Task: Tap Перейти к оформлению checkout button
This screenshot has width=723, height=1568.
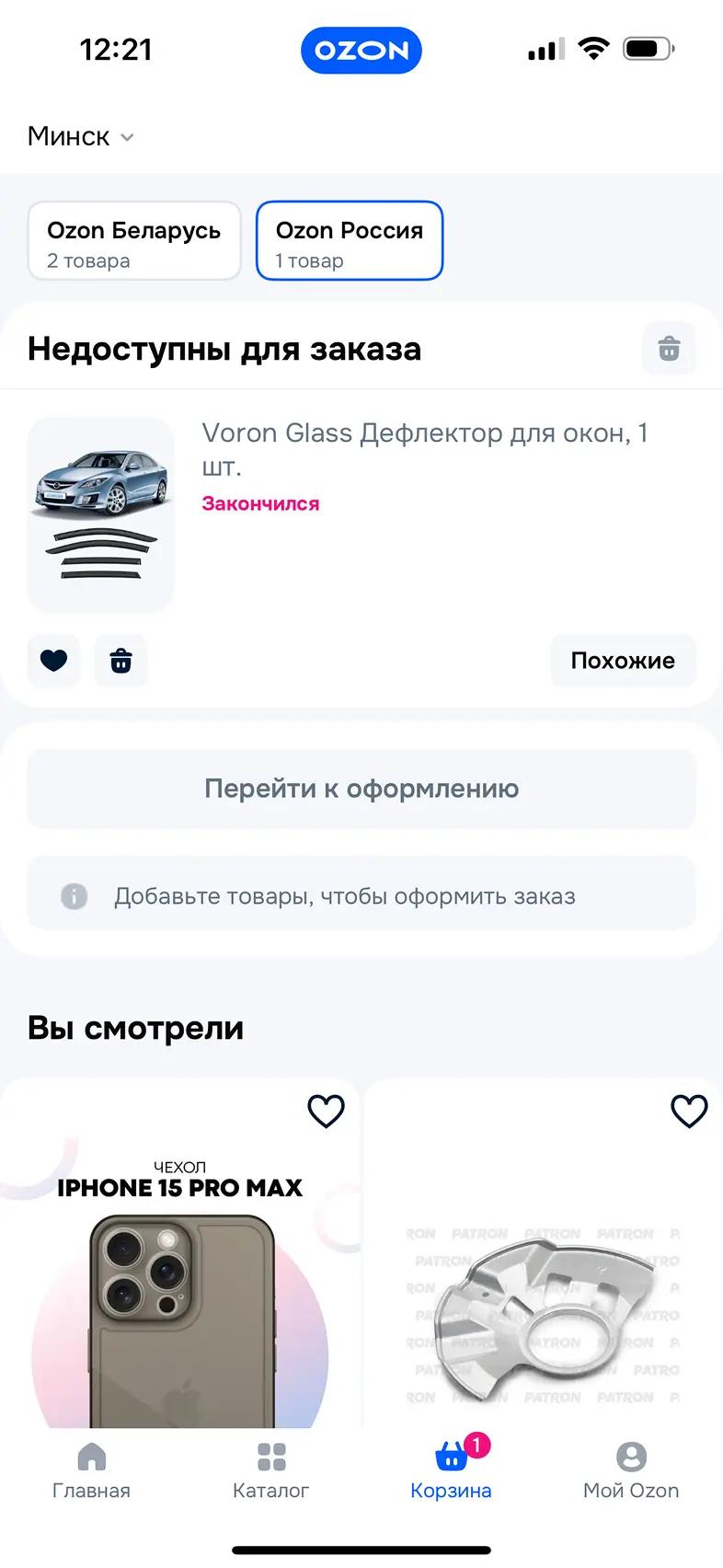Action: click(x=361, y=789)
